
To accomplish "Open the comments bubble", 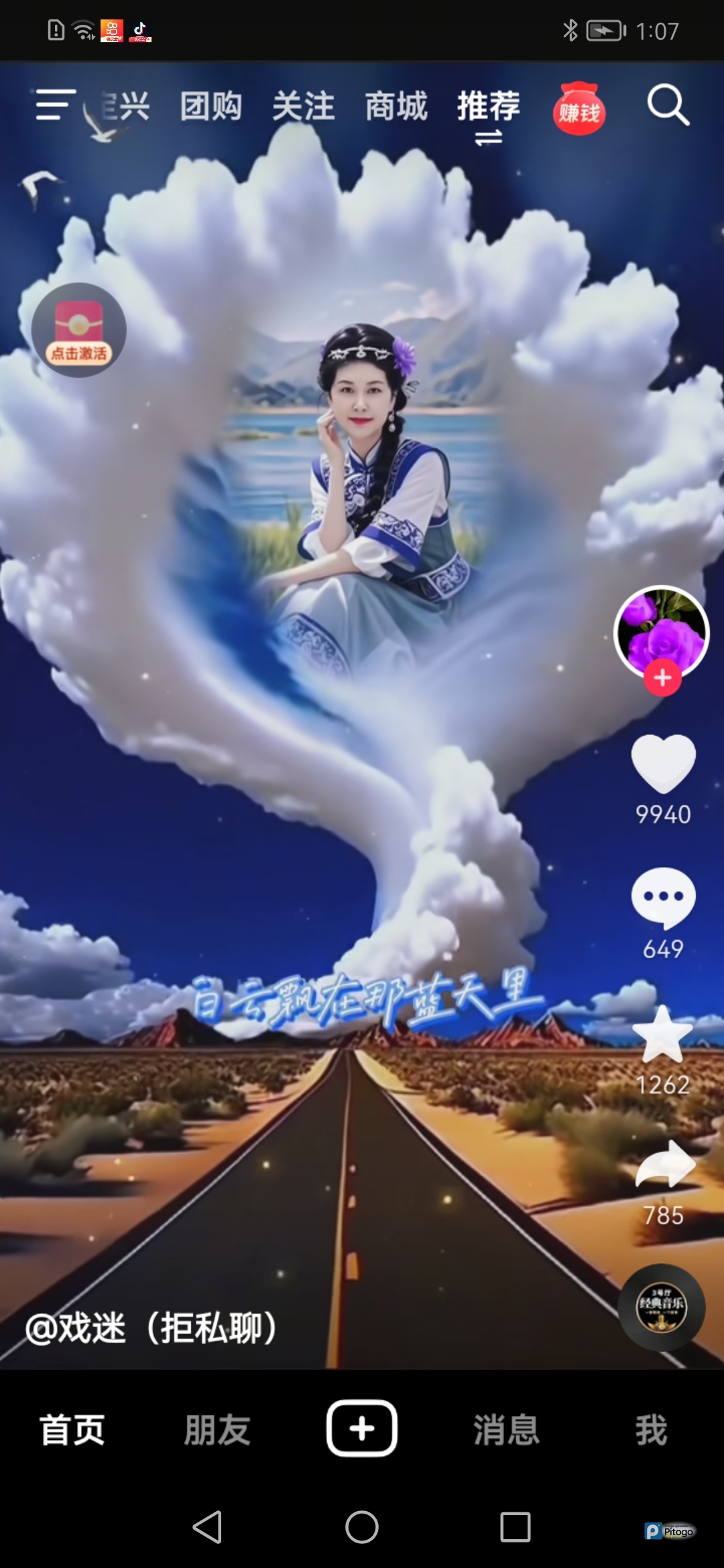I will coord(663,898).
